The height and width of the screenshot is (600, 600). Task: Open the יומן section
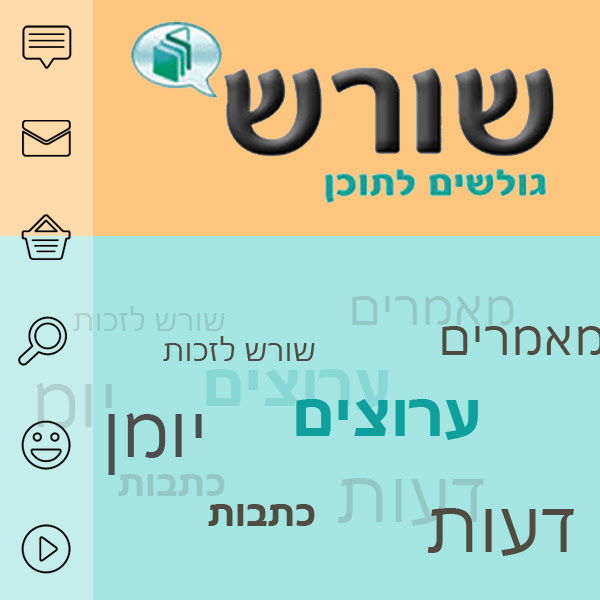(x=155, y=439)
